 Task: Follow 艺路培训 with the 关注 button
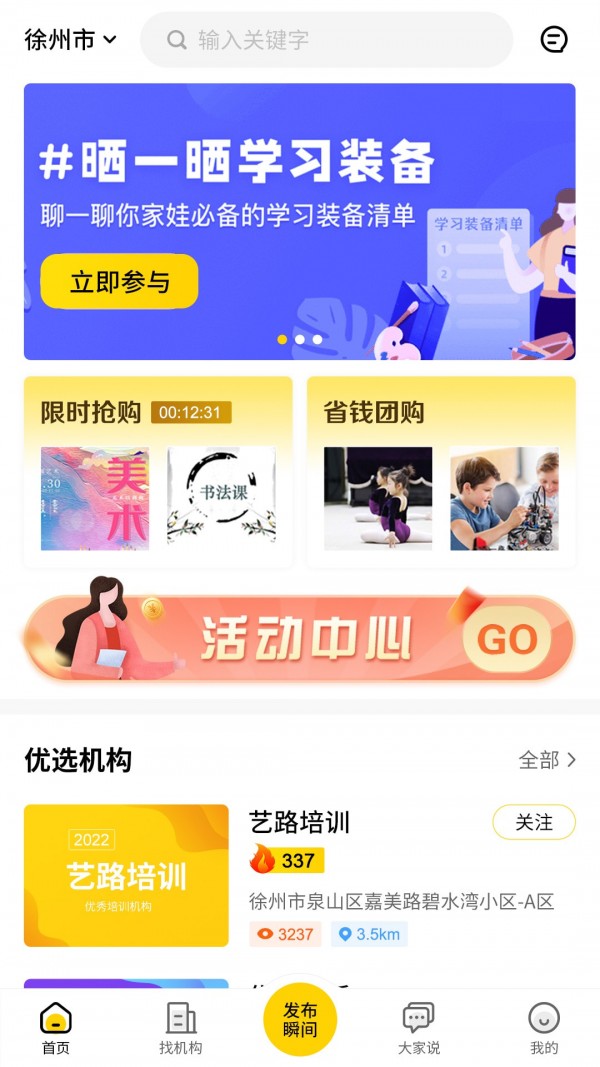pos(534,822)
